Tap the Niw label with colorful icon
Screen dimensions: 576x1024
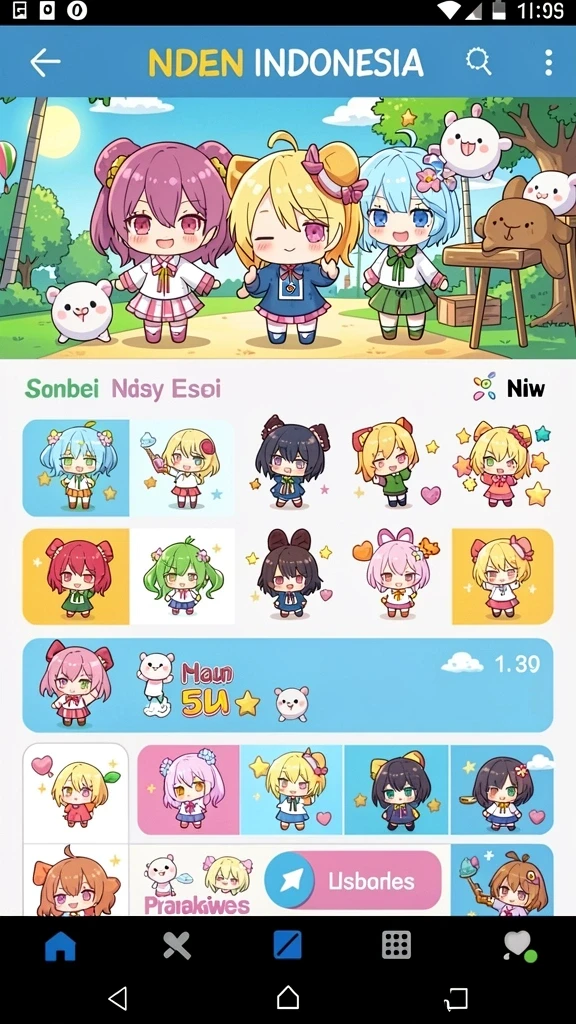point(509,388)
